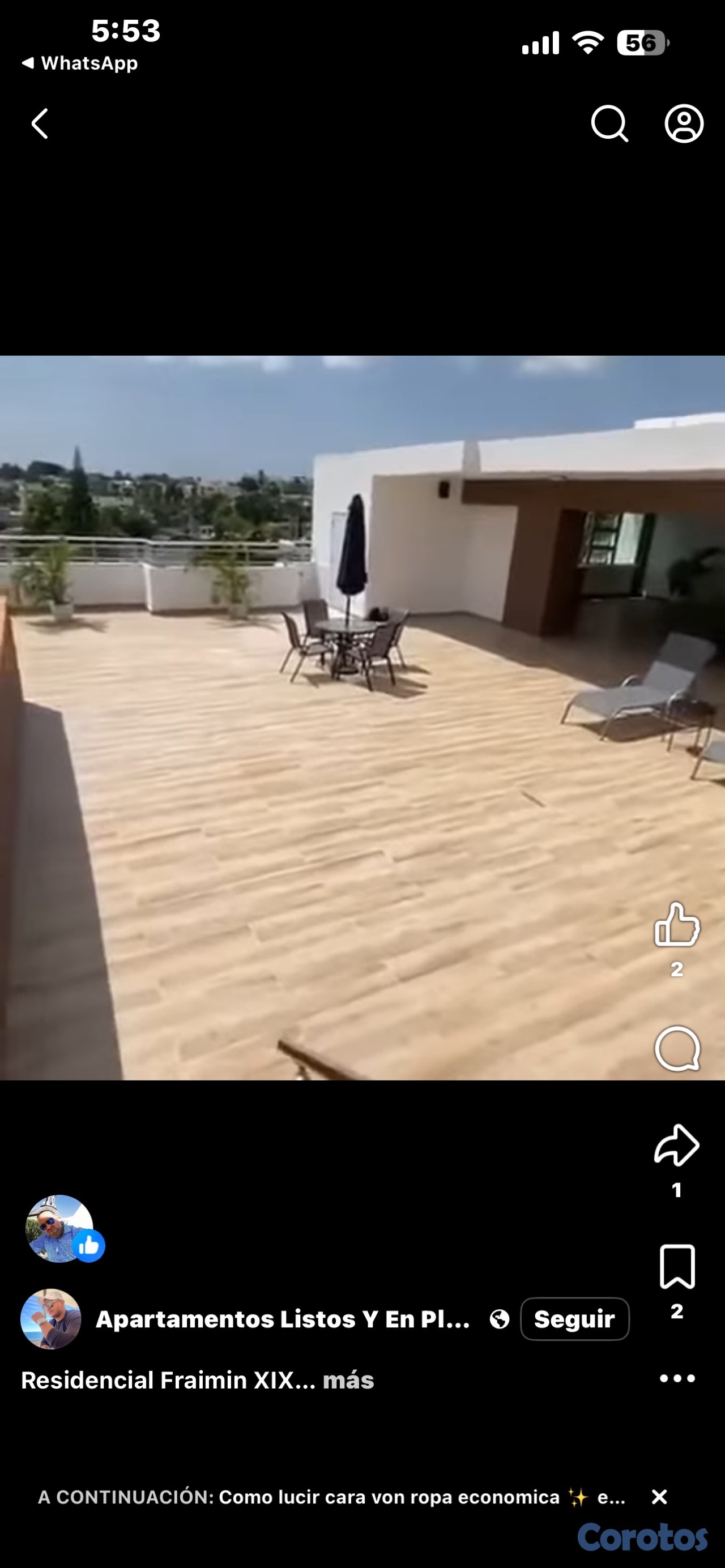Like this video with the thumbs up
The width and height of the screenshot is (725, 1568).
[676, 925]
